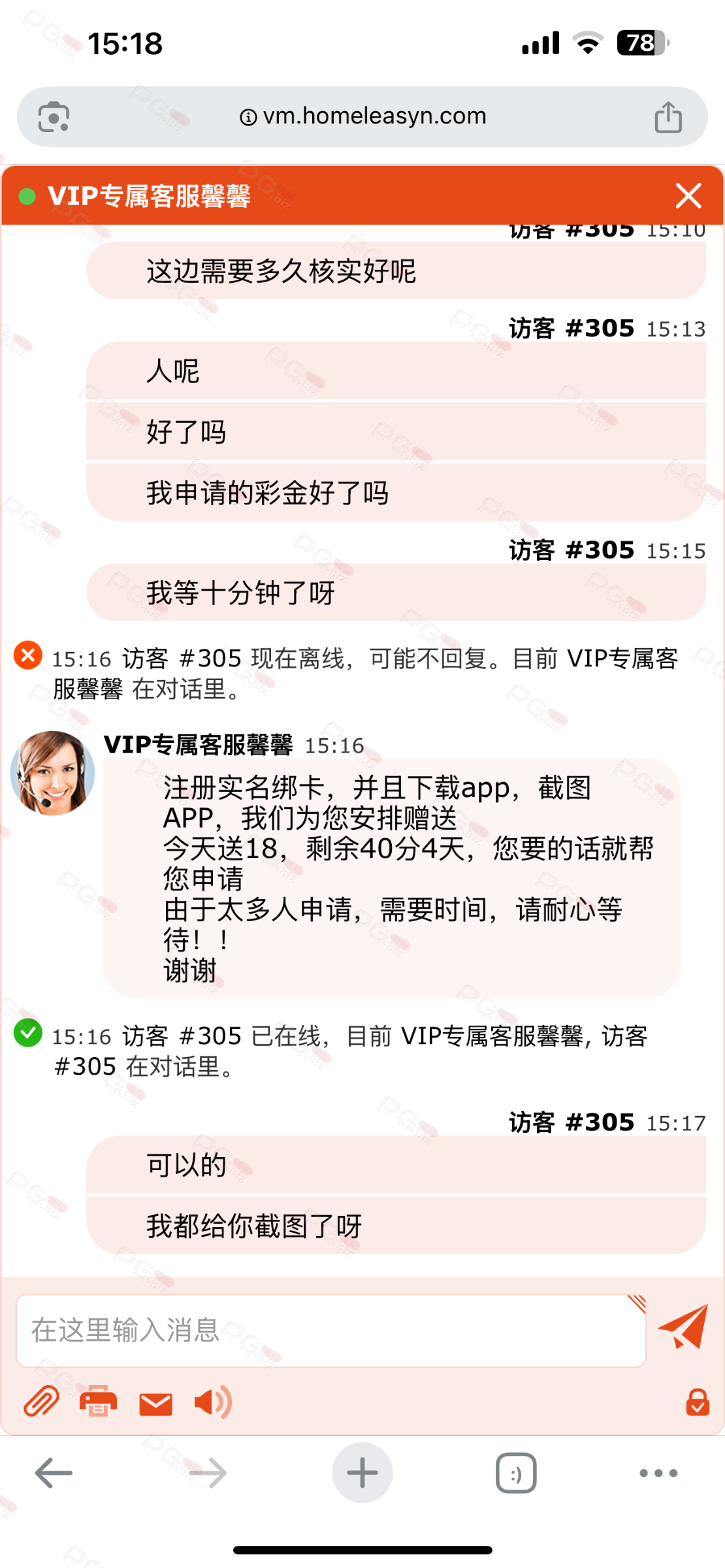Share the page from the address bar
725x1568 pixels.
pos(668,118)
